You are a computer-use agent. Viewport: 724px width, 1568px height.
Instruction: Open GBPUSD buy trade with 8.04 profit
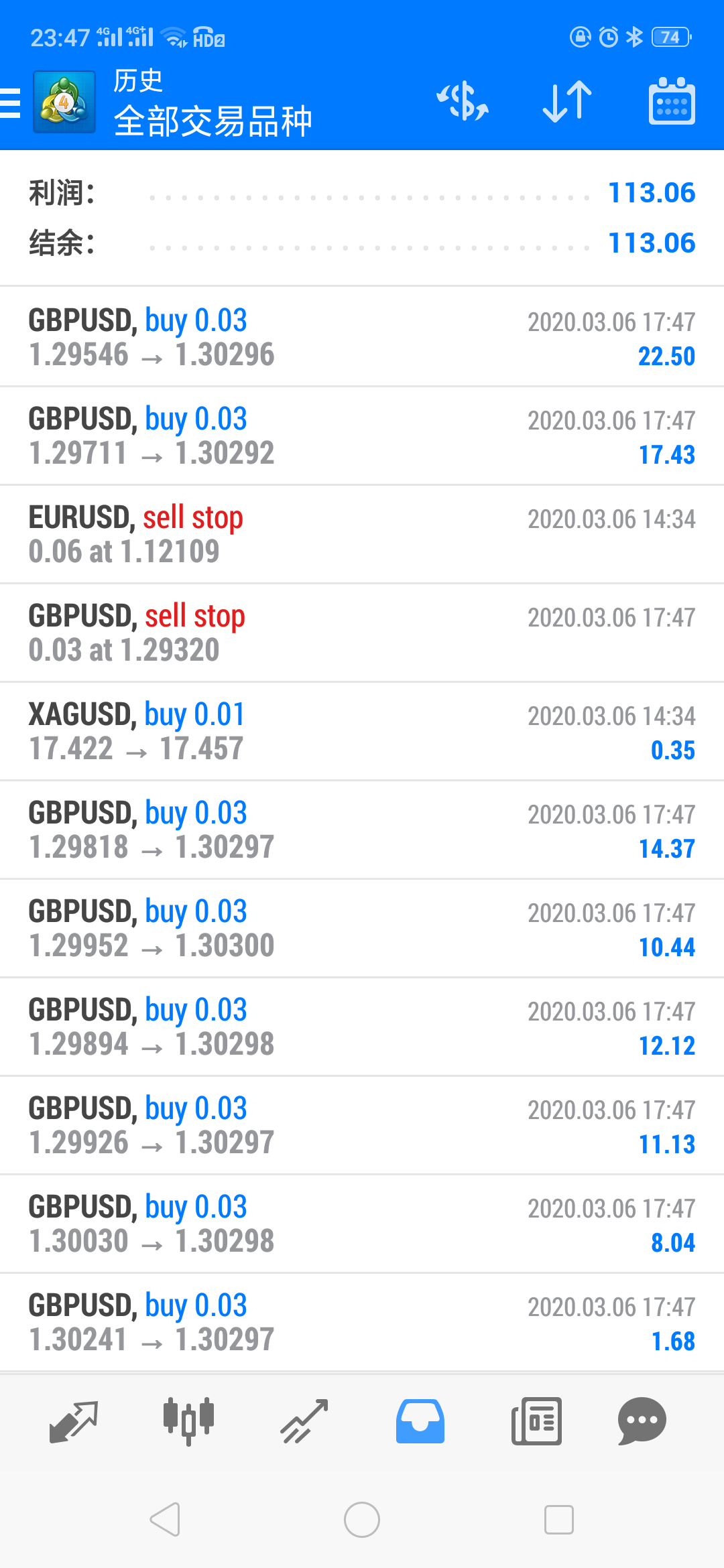(362, 1224)
